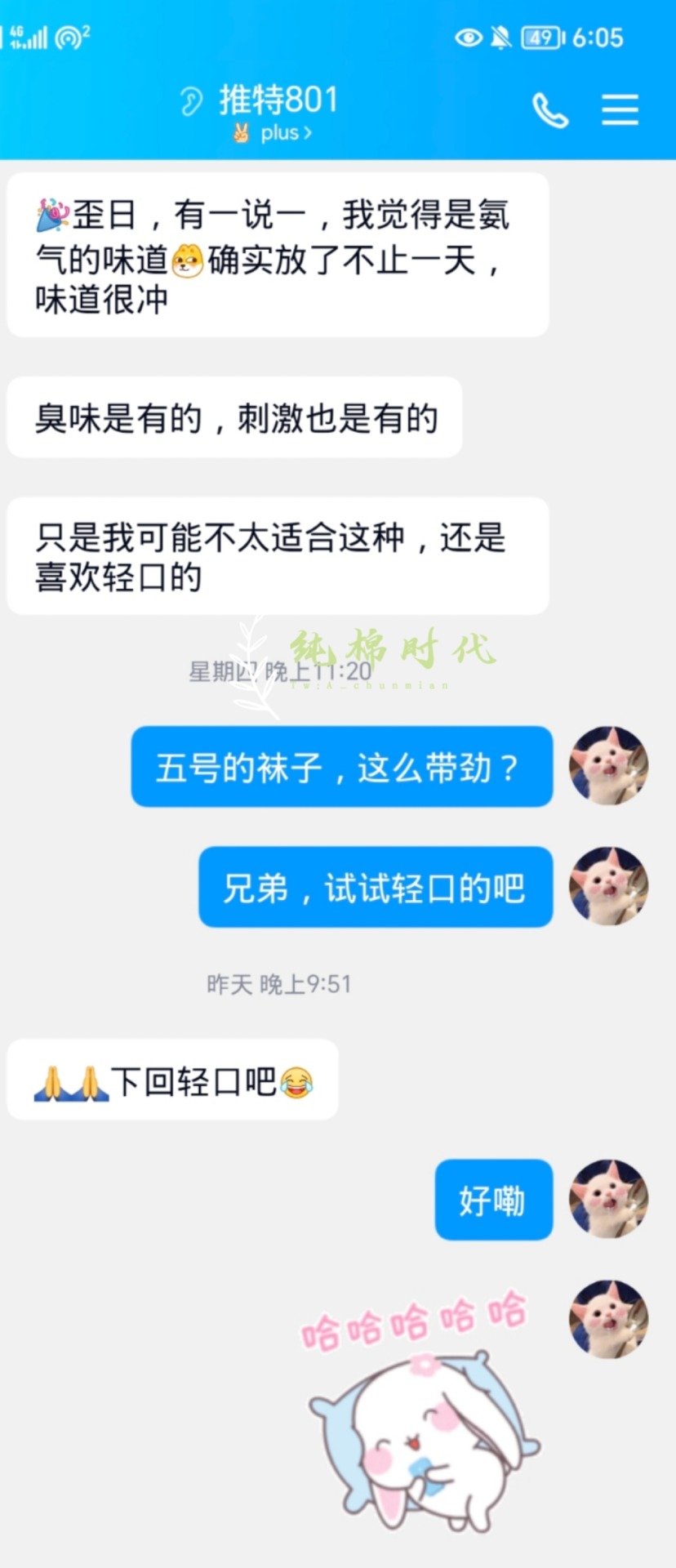Tap avatar beside the 哈哈哈哈哈 sticker
The height and width of the screenshot is (1568, 676).
[608, 1319]
